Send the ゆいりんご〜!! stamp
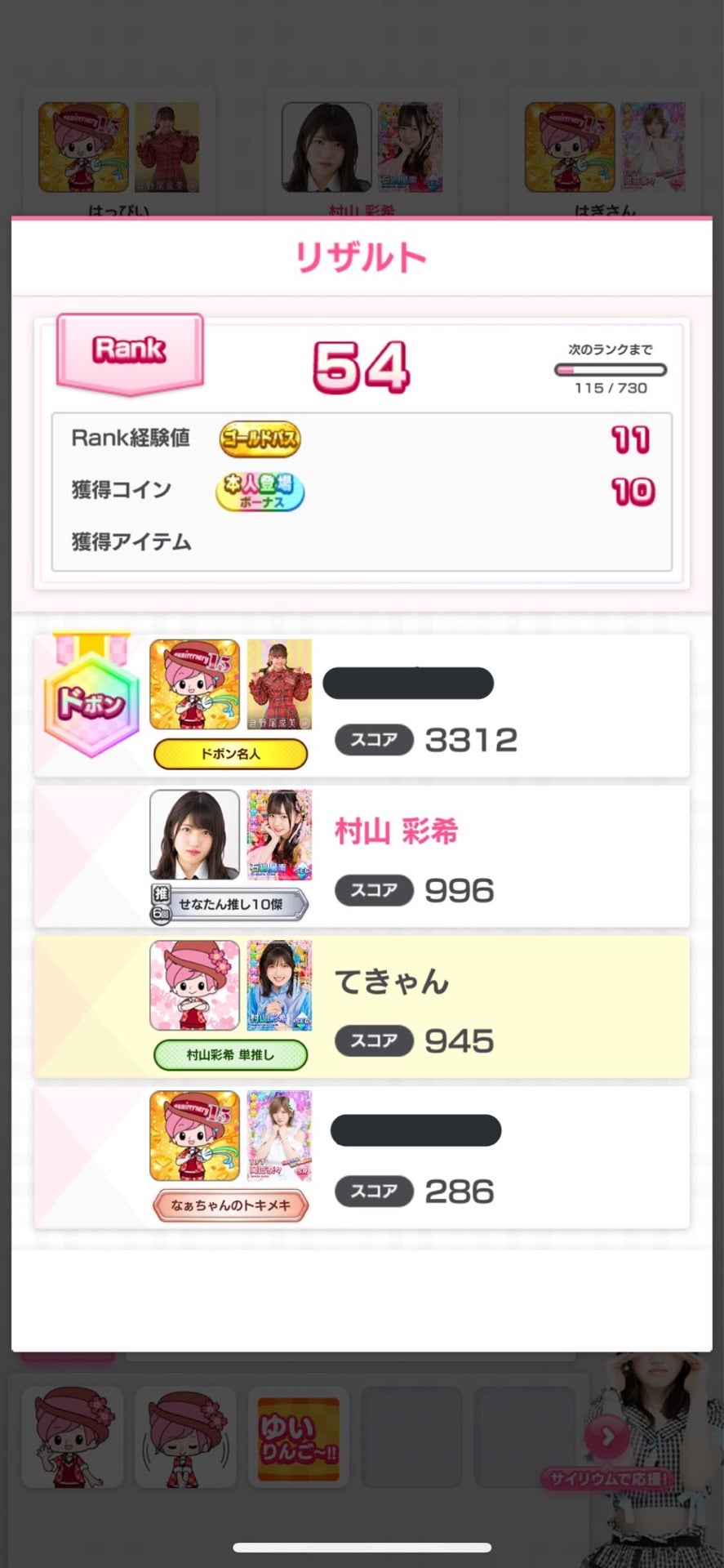Image resolution: width=724 pixels, height=1568 pixels. [299, 1438]
